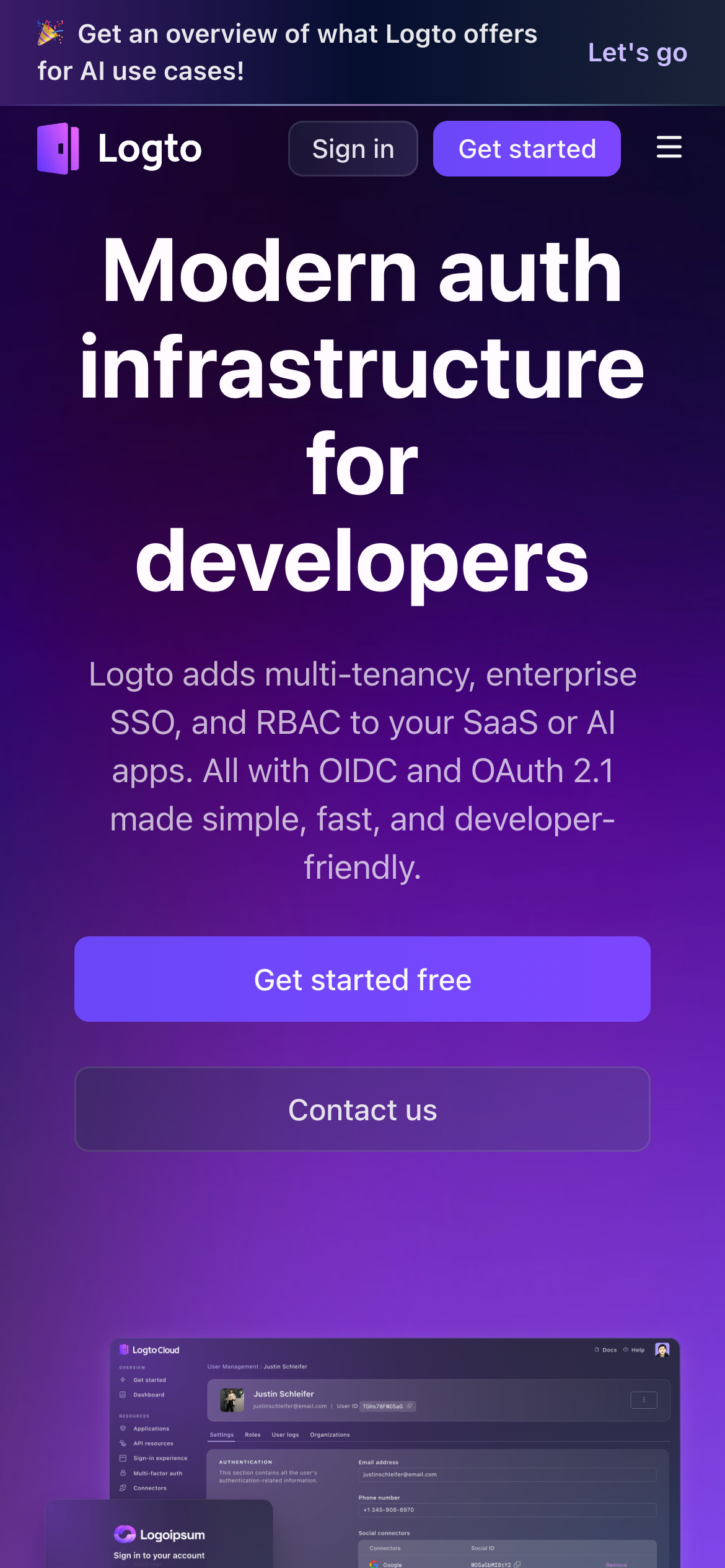Image resolution: width=725 pixels, height=1568 pixels.
Task: Tap Get started in the header
Action: [x=527, y=149]
